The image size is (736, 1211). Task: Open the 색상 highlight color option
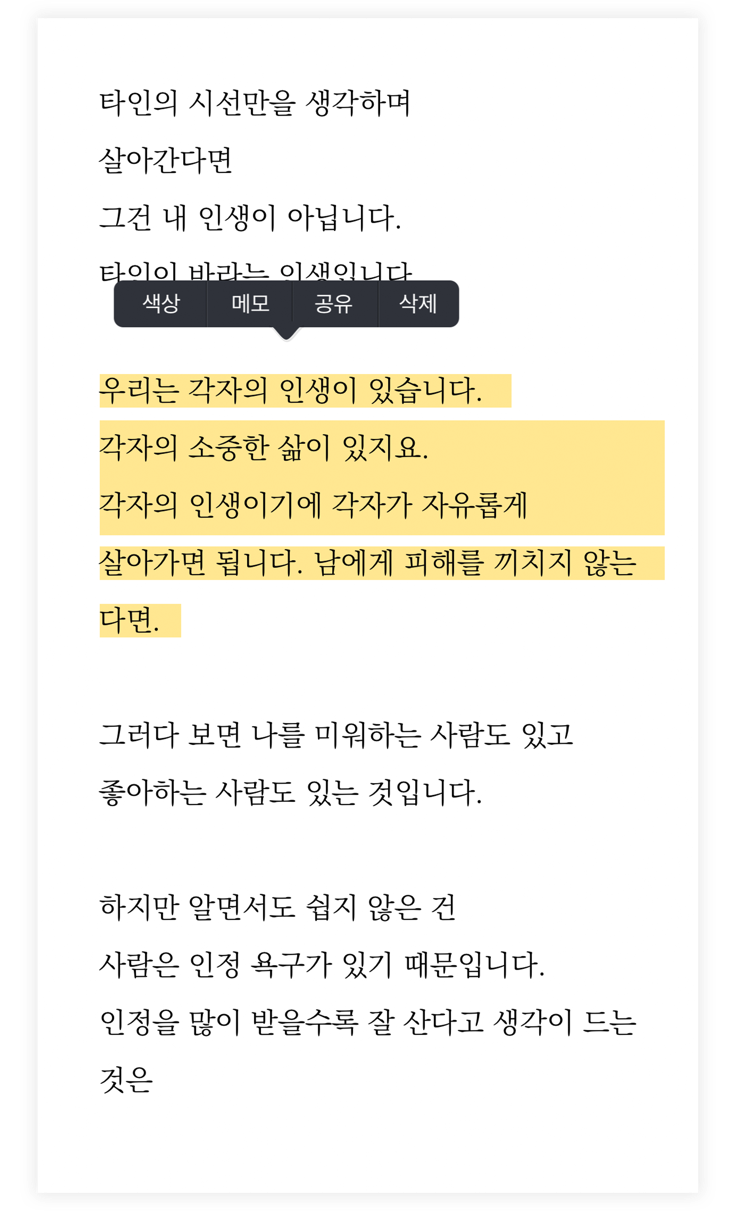click(x=161, y=304)
